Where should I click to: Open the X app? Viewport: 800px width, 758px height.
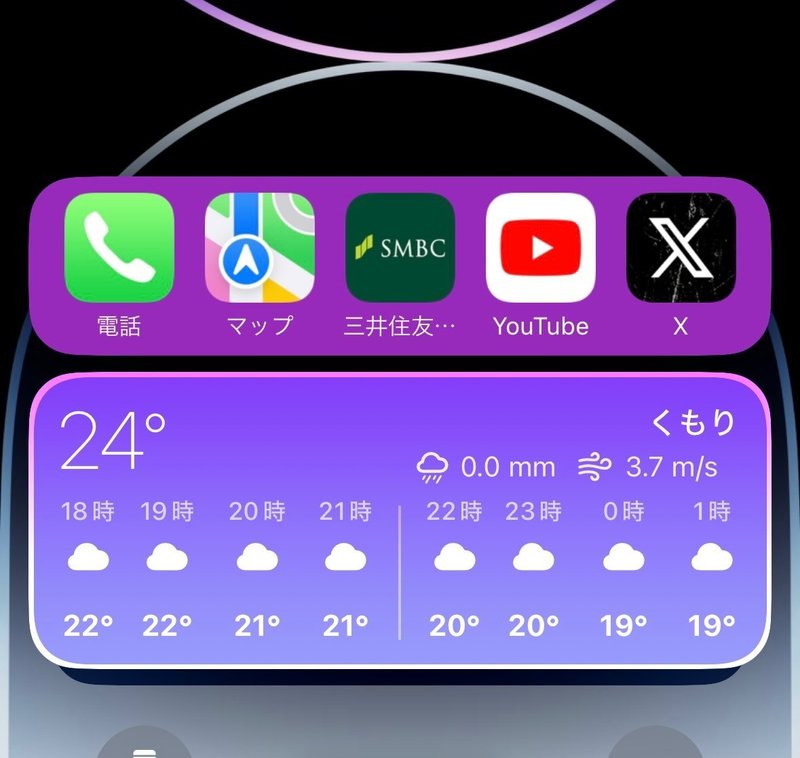coord(680,248)
